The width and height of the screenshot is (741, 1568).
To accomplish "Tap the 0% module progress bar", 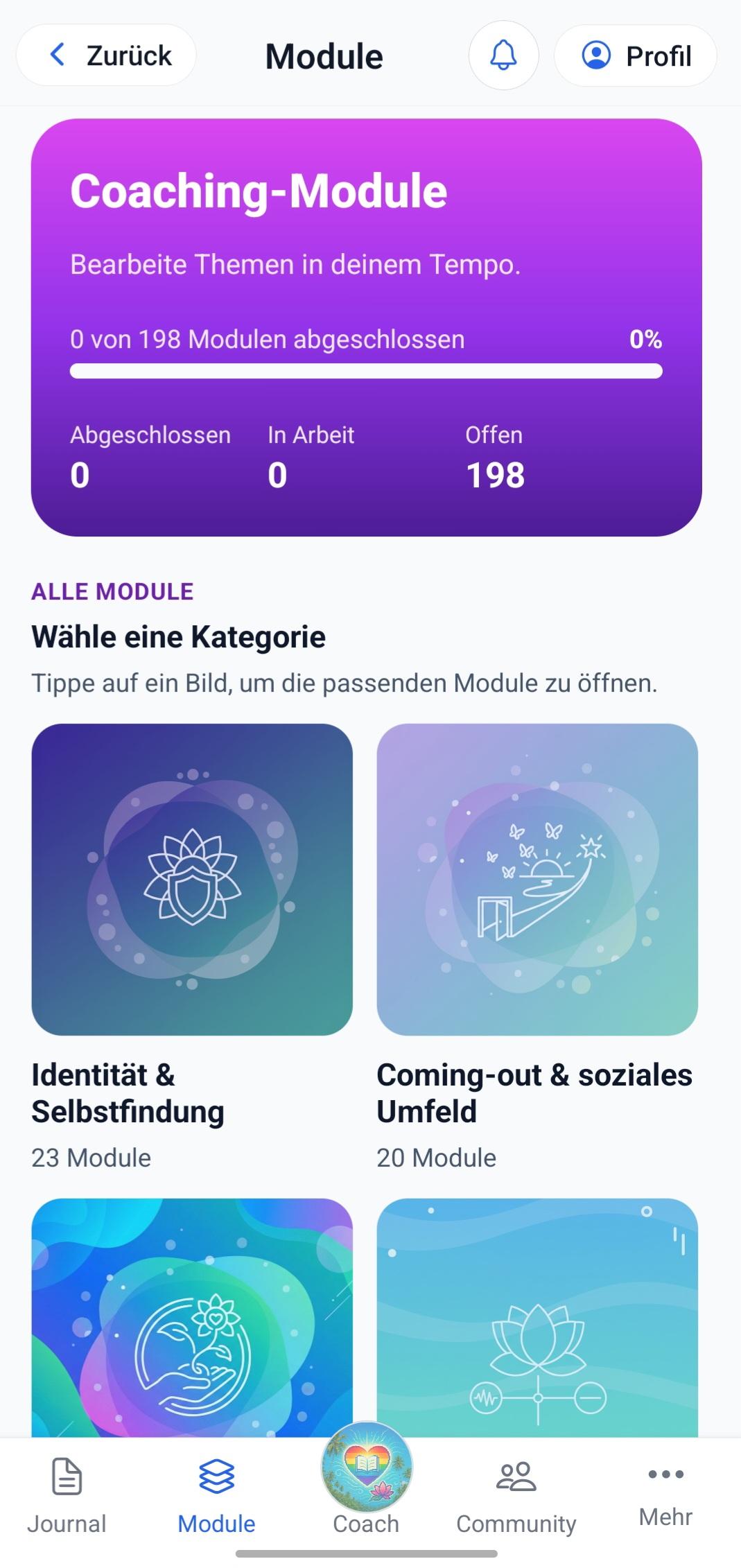I will click(x=367, y=372).
